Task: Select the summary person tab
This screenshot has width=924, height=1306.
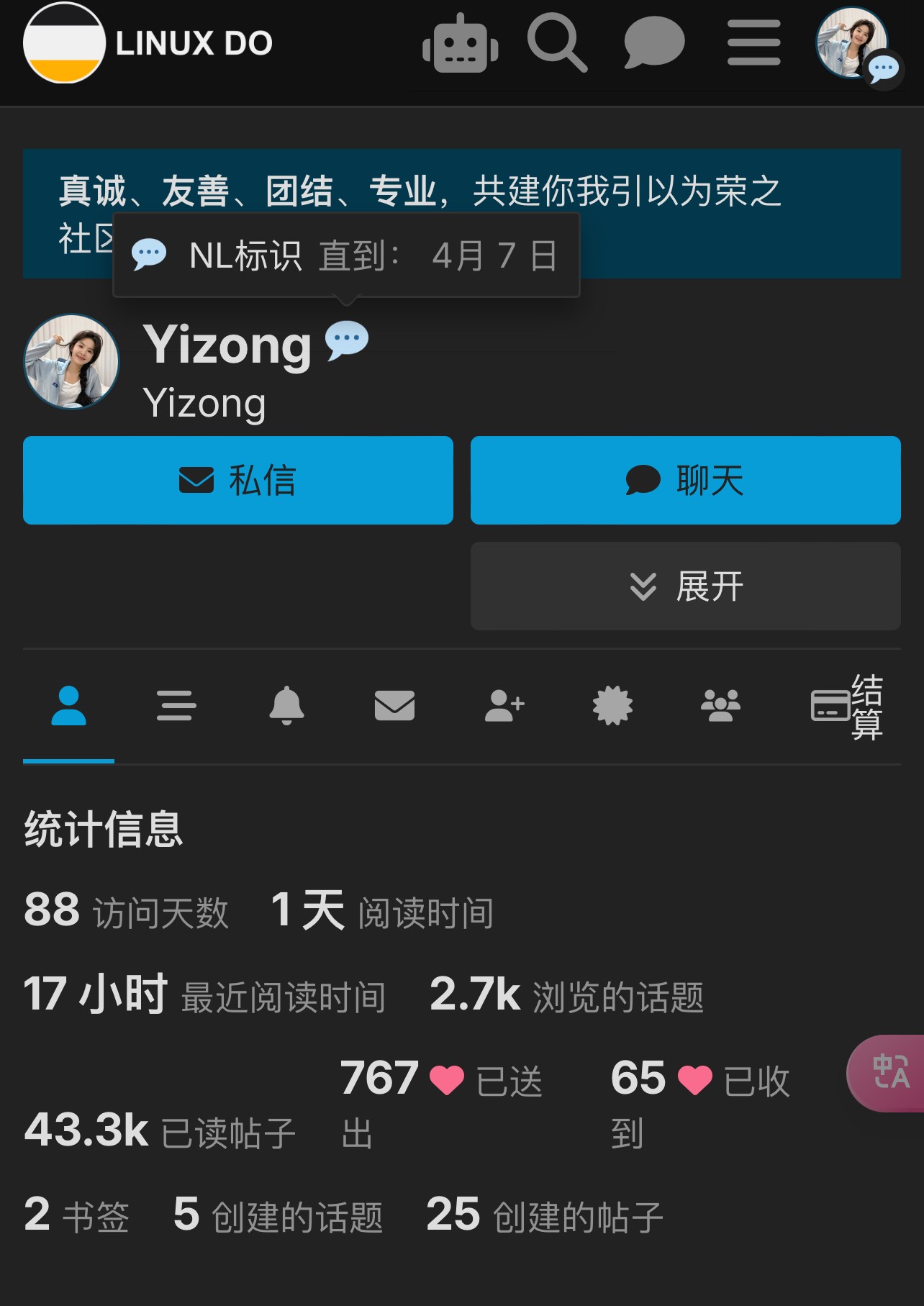Action: pos(69,706)
